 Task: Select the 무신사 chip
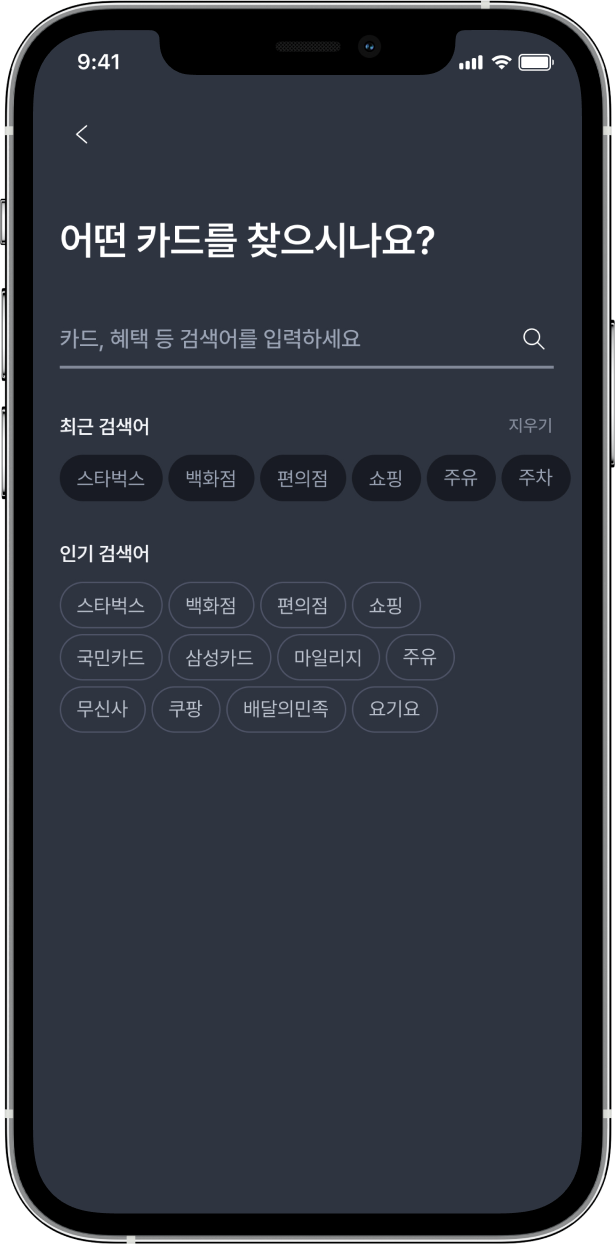point(103,709)
